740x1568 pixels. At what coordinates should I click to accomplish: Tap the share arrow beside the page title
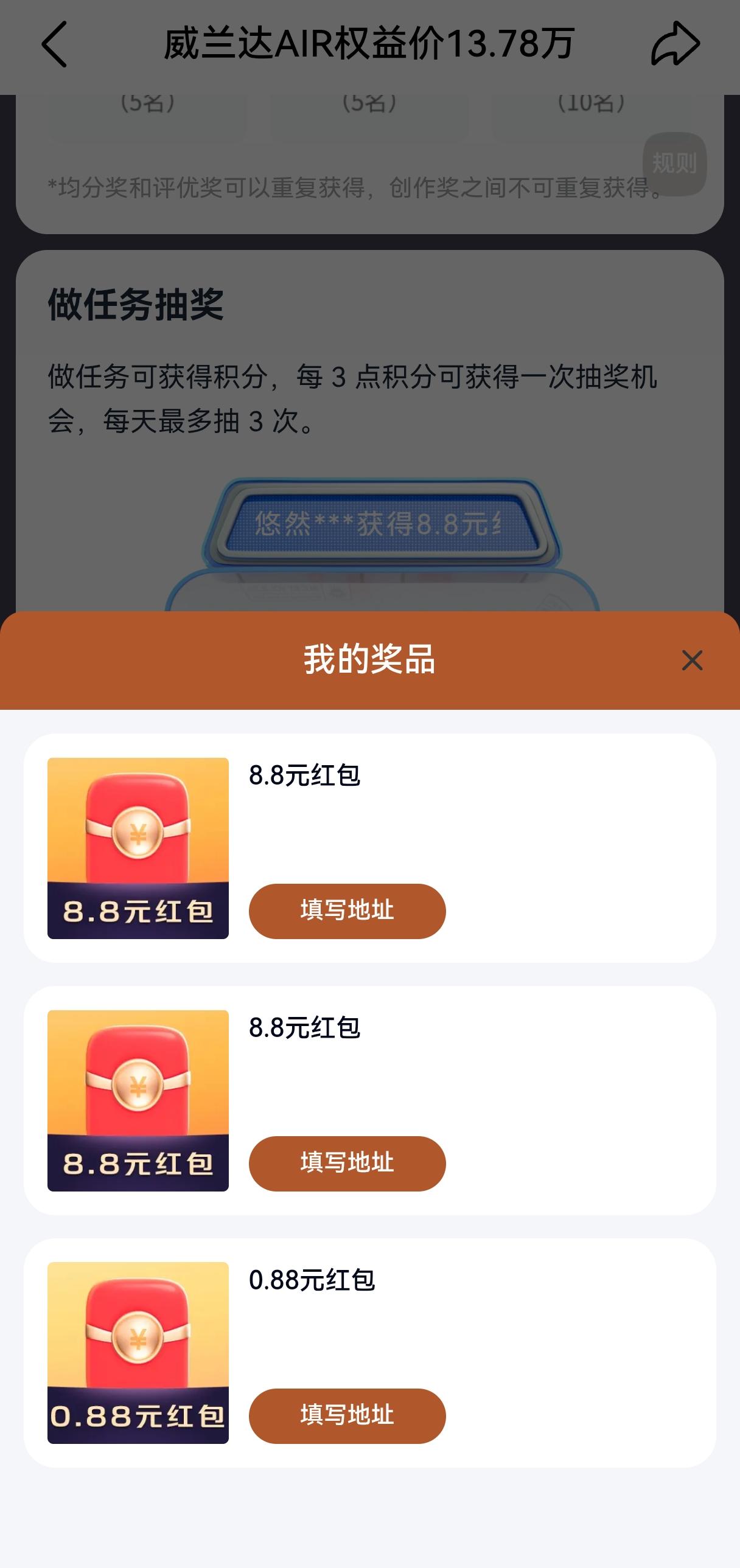tap(676, 43)
